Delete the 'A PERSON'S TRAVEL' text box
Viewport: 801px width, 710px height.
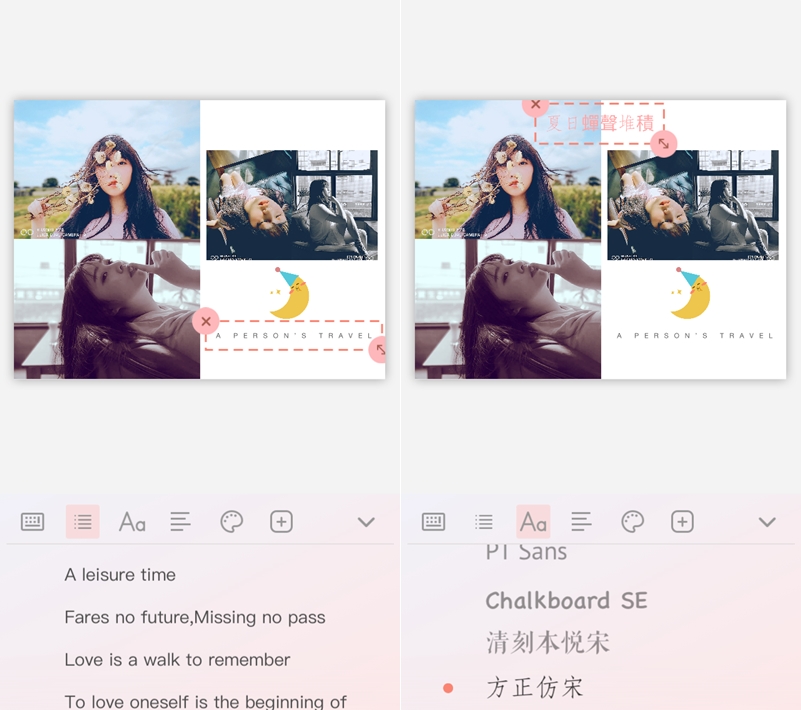tap(206, 321)
